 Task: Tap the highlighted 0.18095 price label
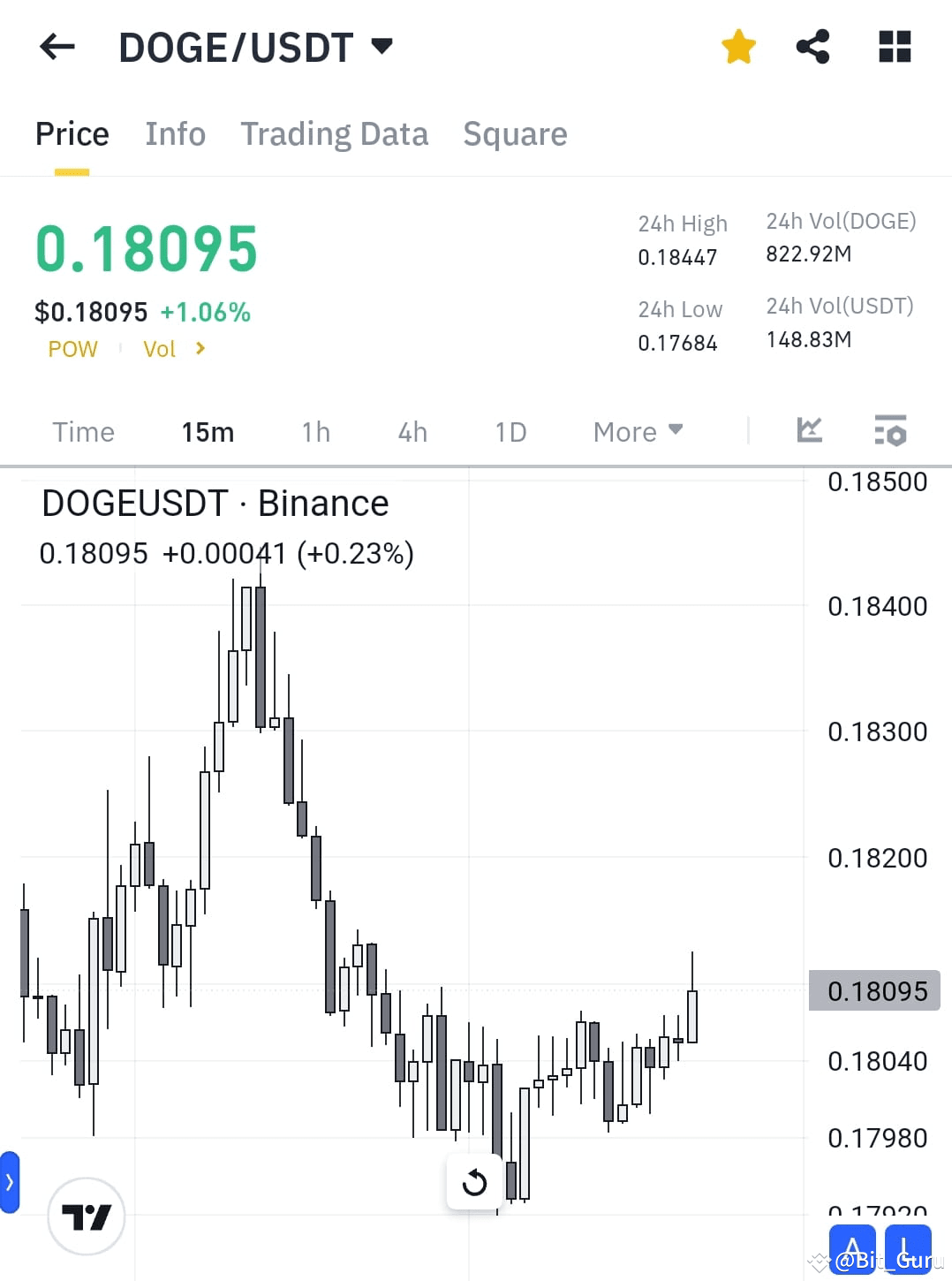click(x=875, y=990)
